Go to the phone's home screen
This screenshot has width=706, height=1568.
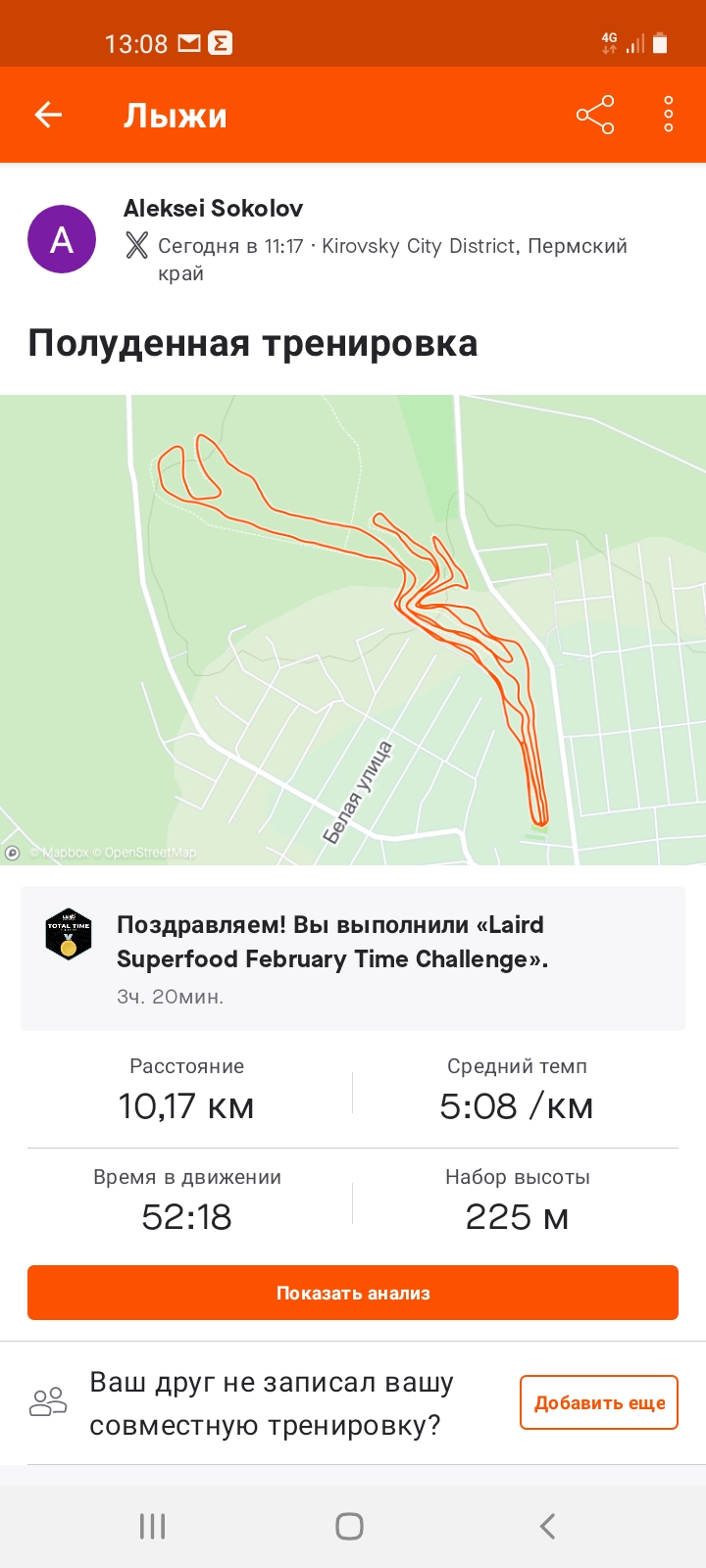(x=350, y=1526)
